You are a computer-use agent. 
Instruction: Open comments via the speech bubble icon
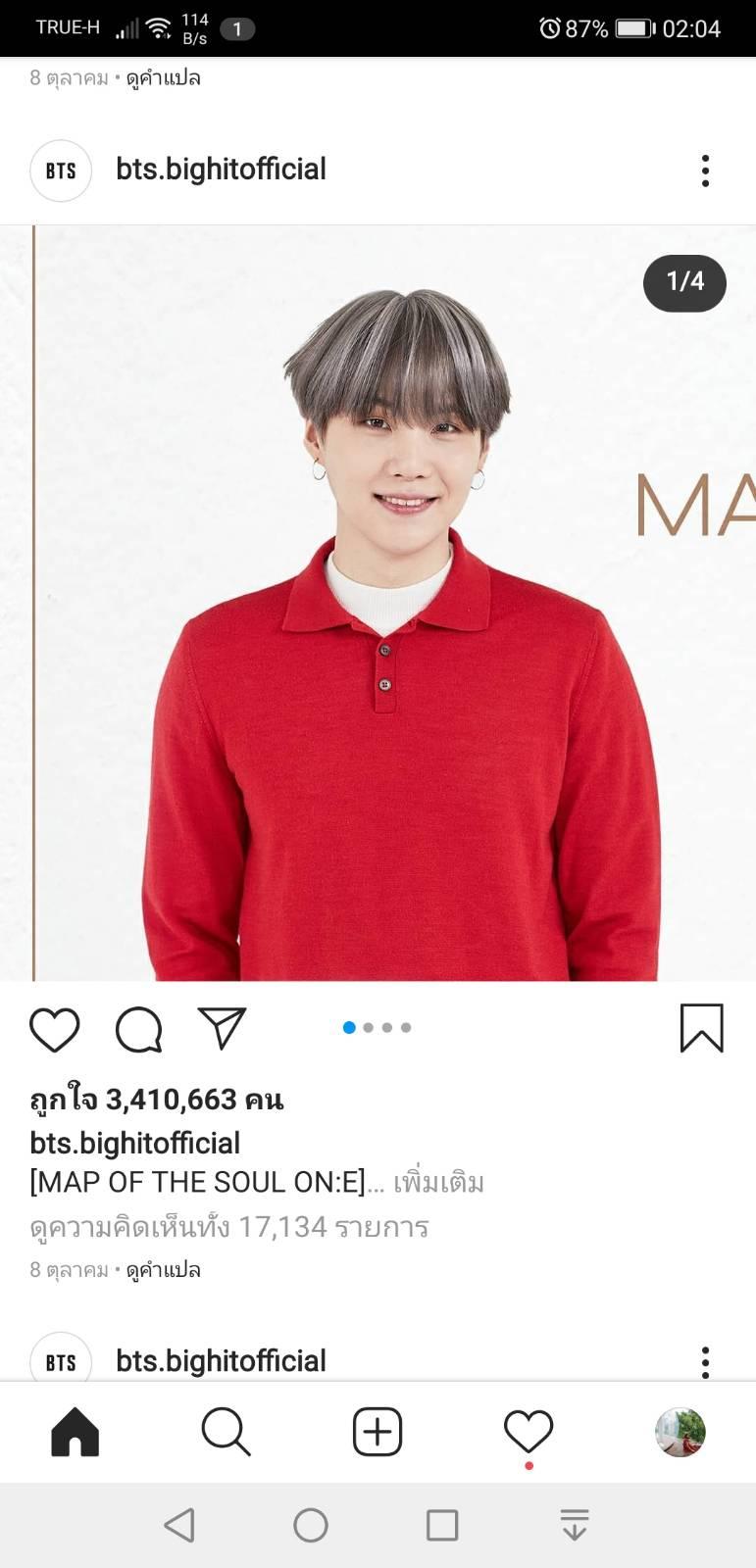pyautogui.click(x=138, y=1029)
